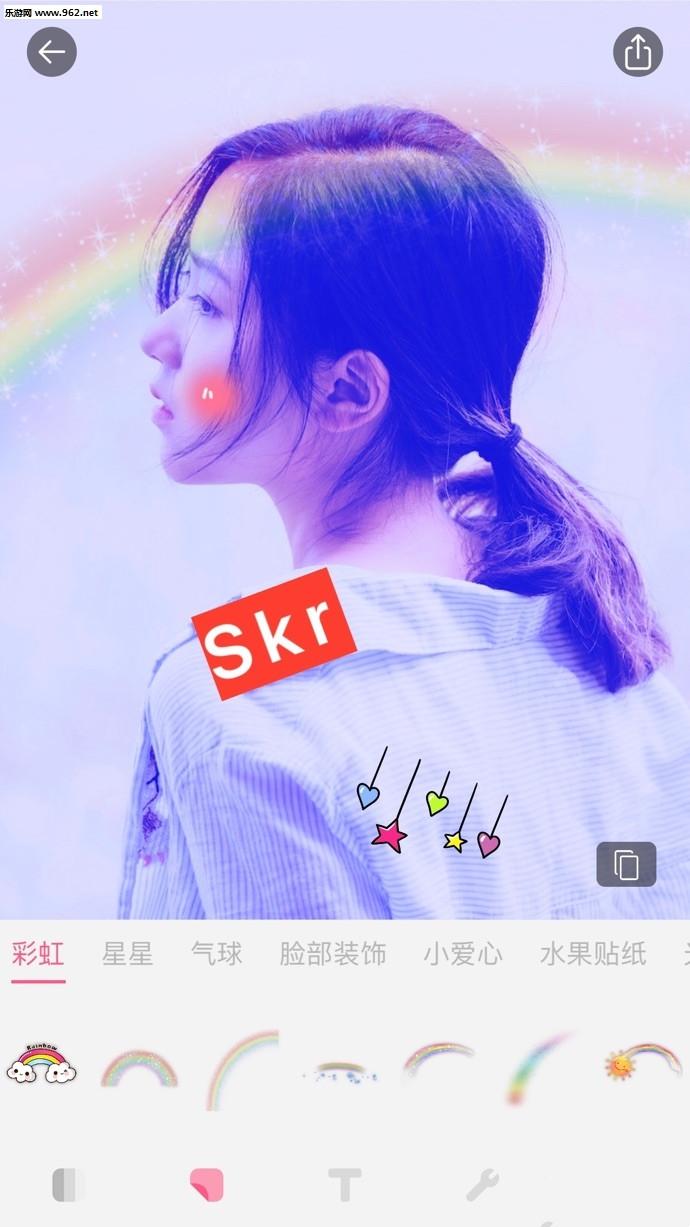This screenshot has height=1227, width=690.
Task: Switch to the 星星 sticker tab
Action: click(x=128, y=953)
